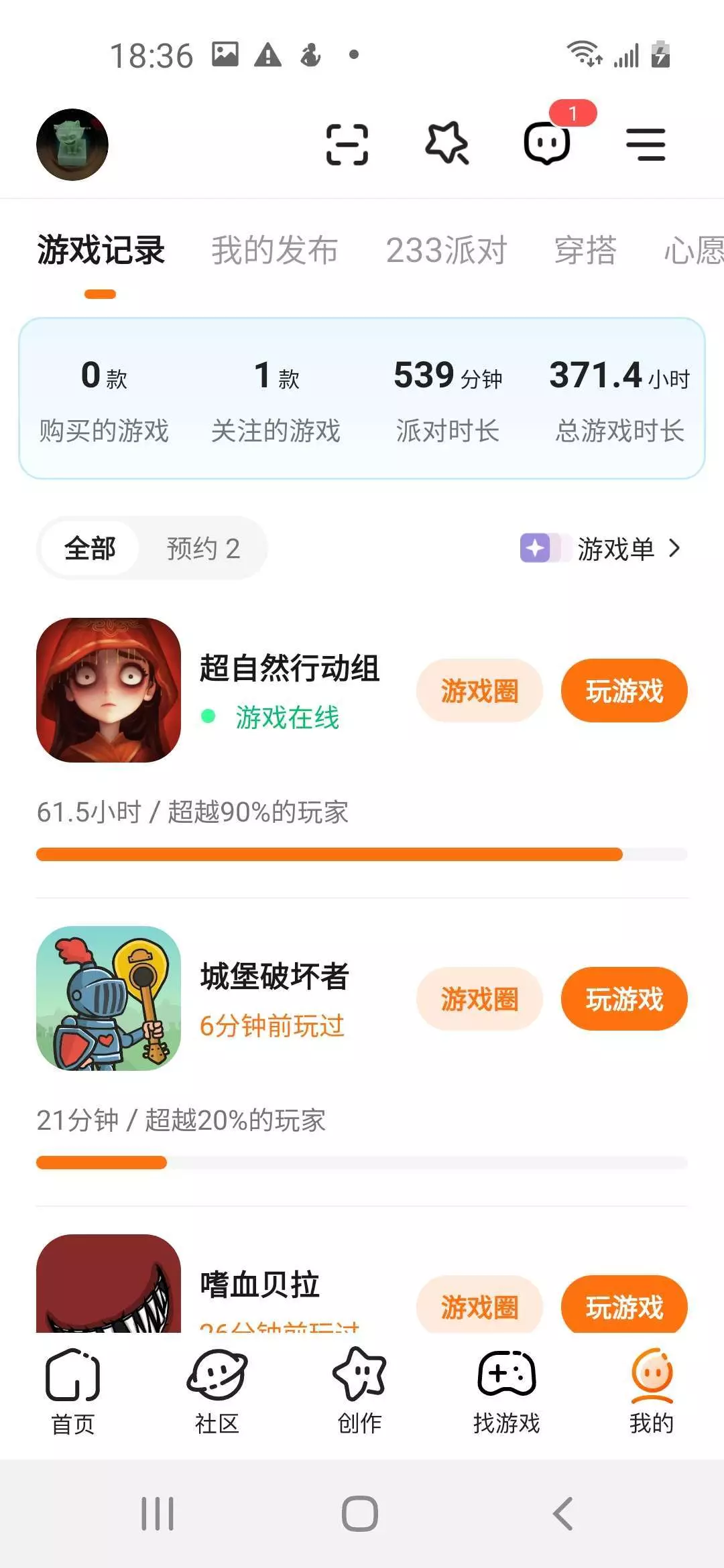Open the star icon in top bar
Image resolution: width=724 pixels, height=1568 pixels.
point(446,143)
